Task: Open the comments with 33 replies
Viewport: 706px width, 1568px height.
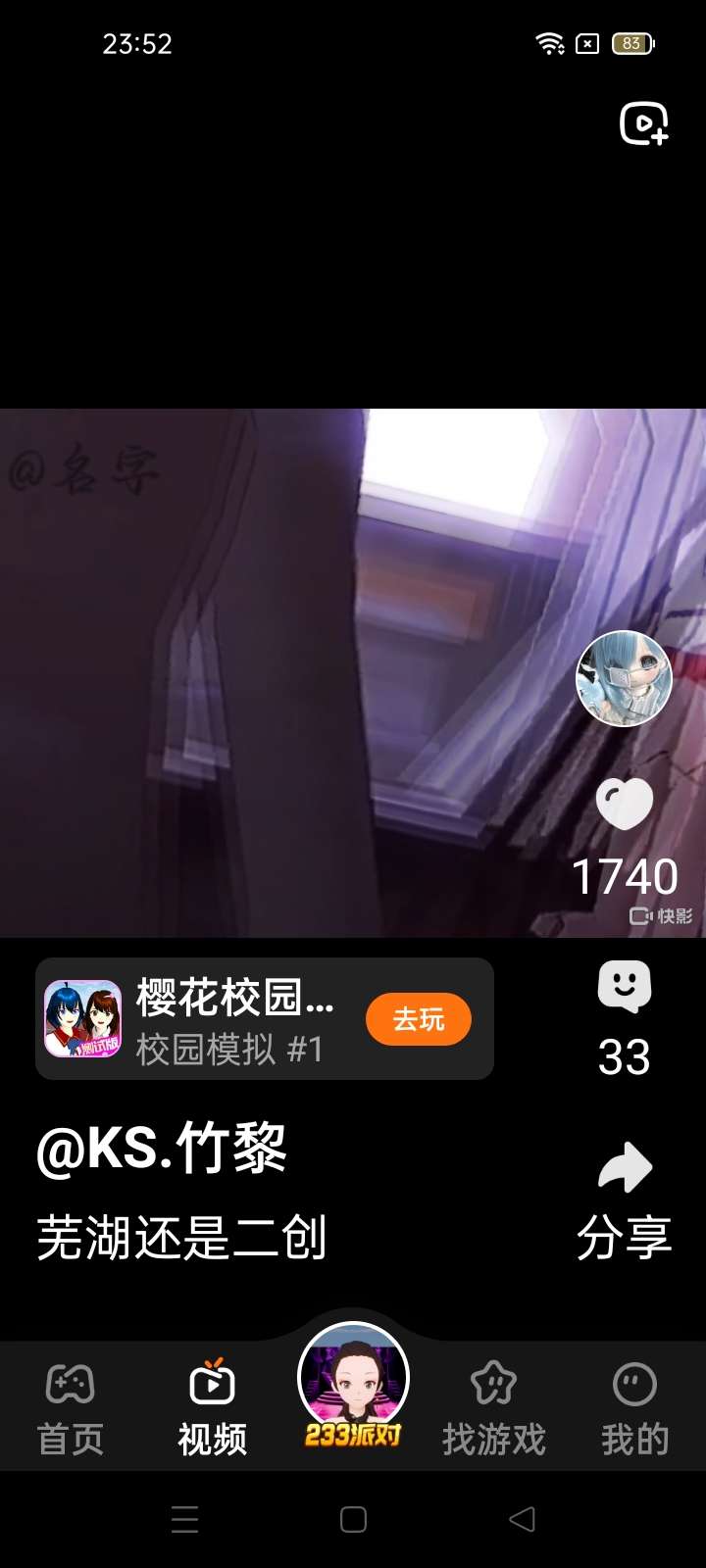Action: coord(625,988)
